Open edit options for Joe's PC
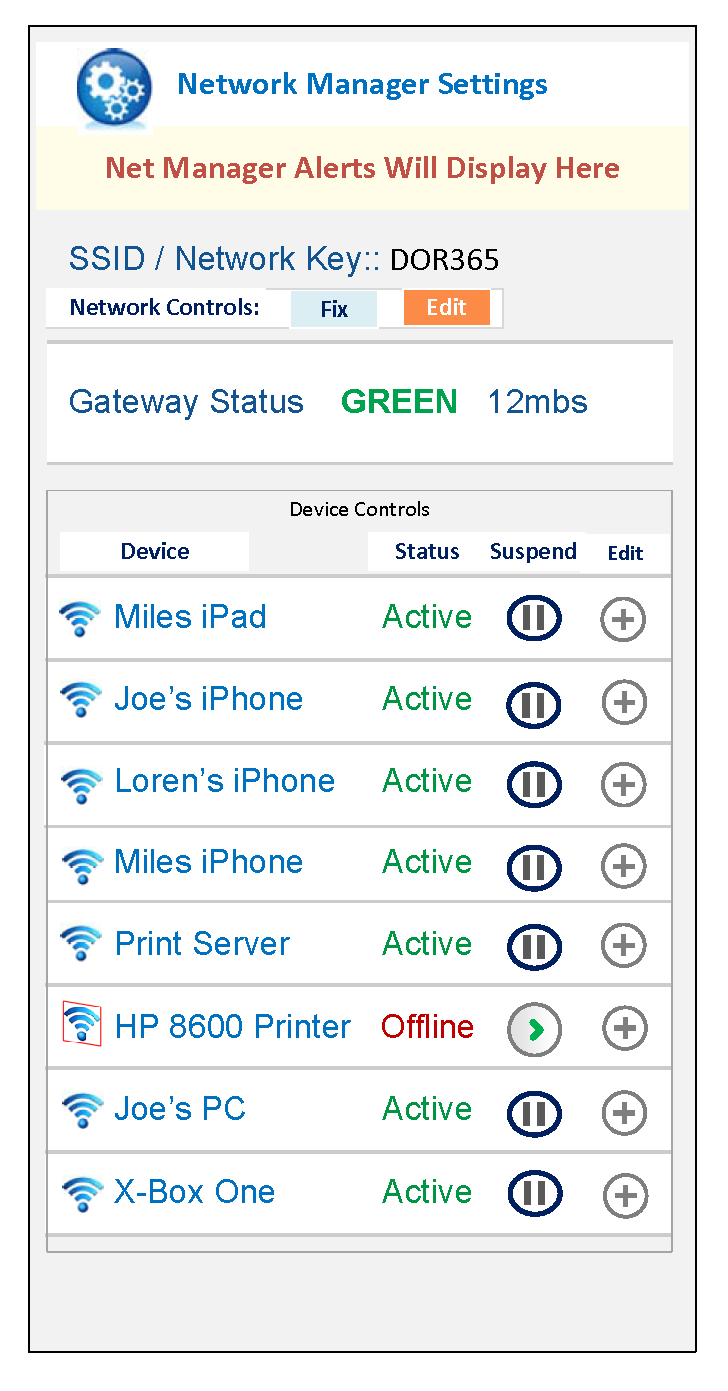728x1391 pixels. tap(625, 1112)
